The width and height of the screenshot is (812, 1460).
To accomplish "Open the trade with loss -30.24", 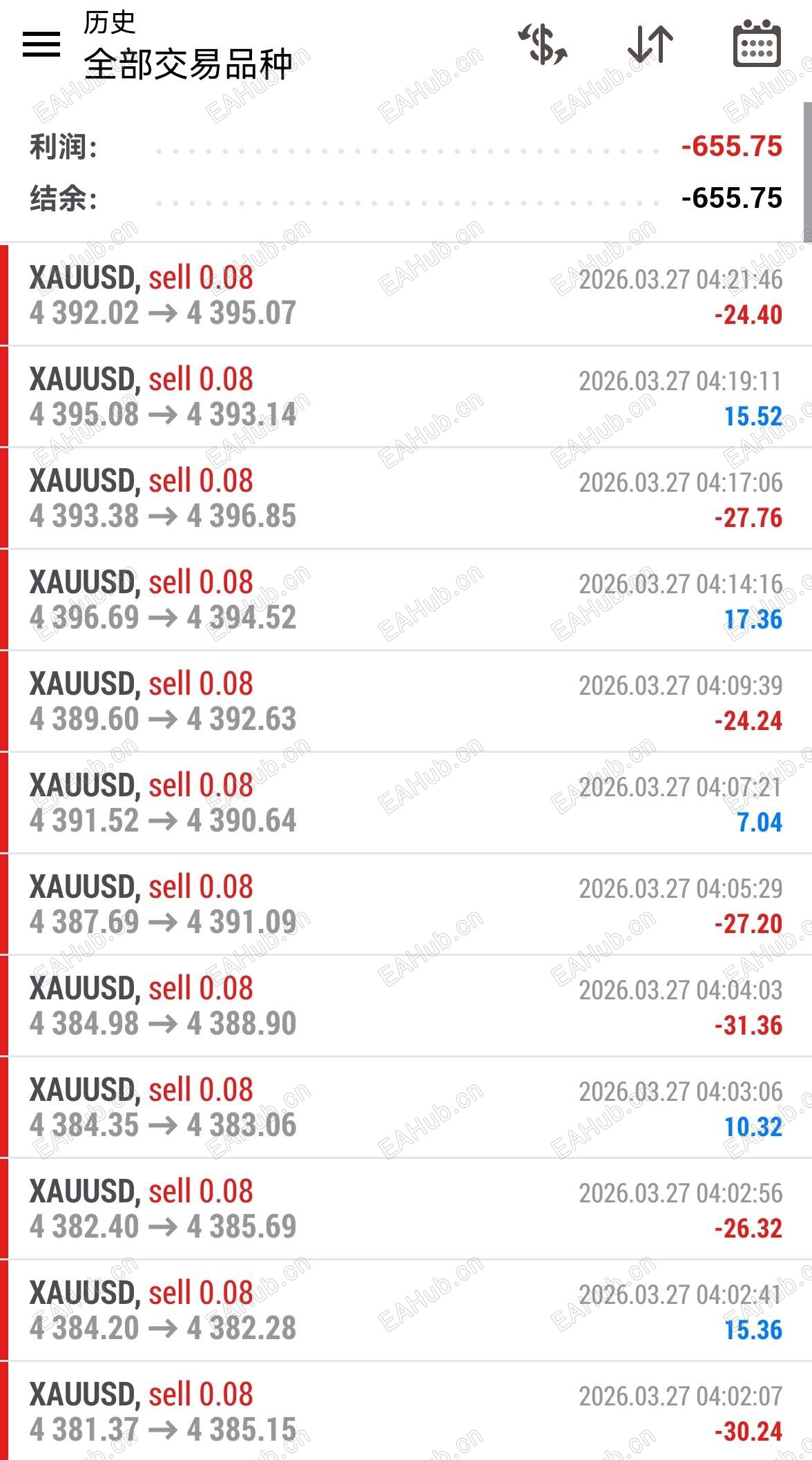I will pyautogui.click(x=406, y=1411).
